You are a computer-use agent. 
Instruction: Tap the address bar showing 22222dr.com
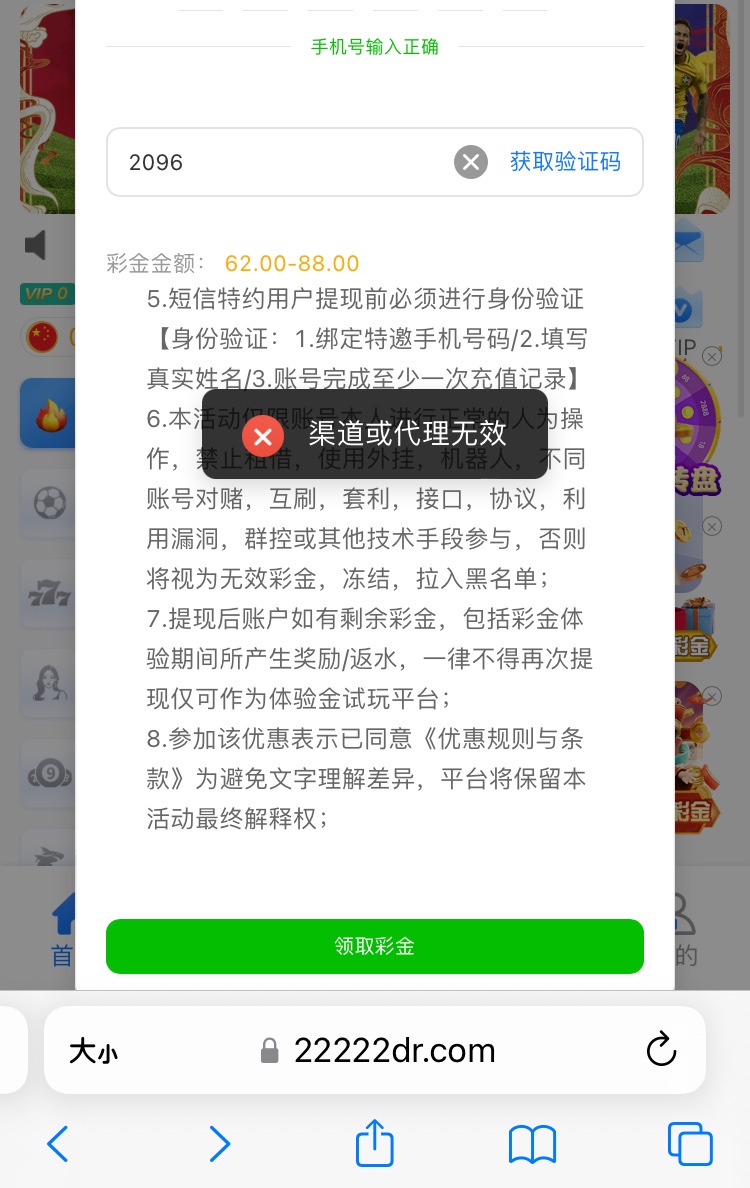coord(394,1050)
